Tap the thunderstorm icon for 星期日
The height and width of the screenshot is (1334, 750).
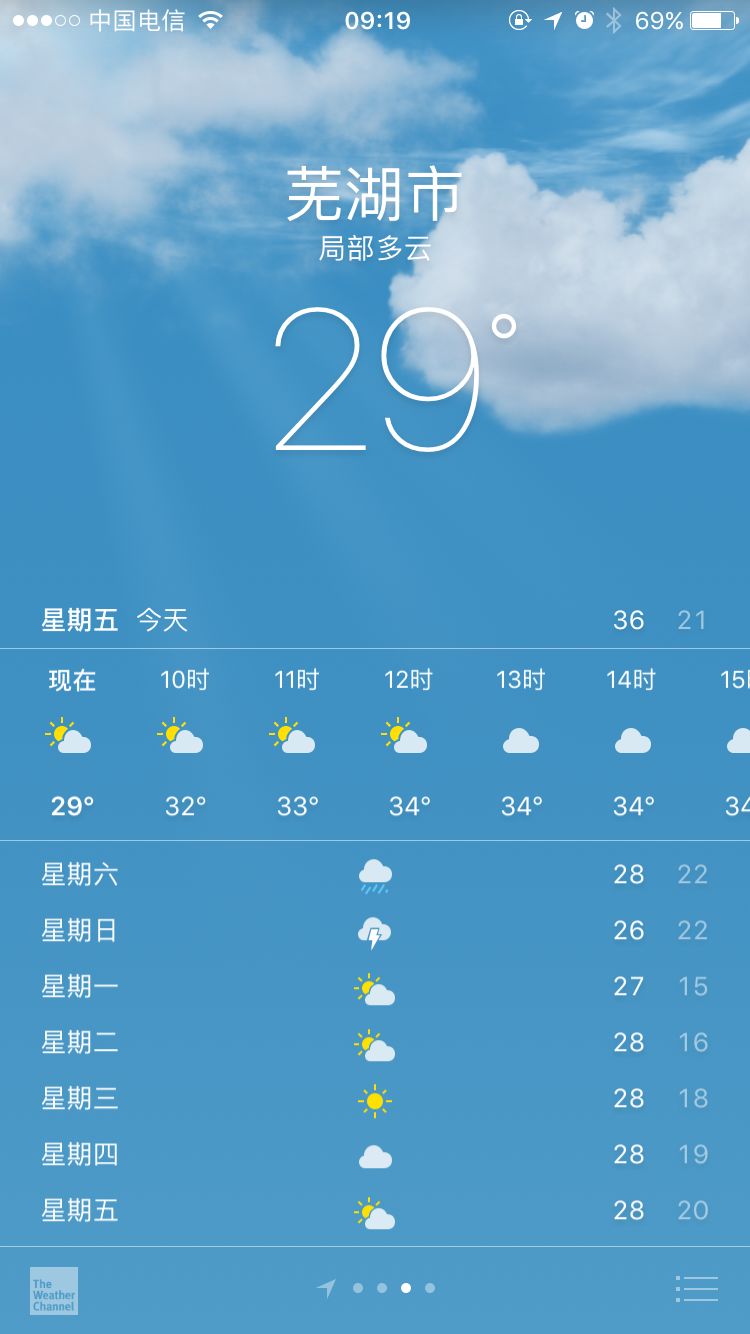coord(374,930)
